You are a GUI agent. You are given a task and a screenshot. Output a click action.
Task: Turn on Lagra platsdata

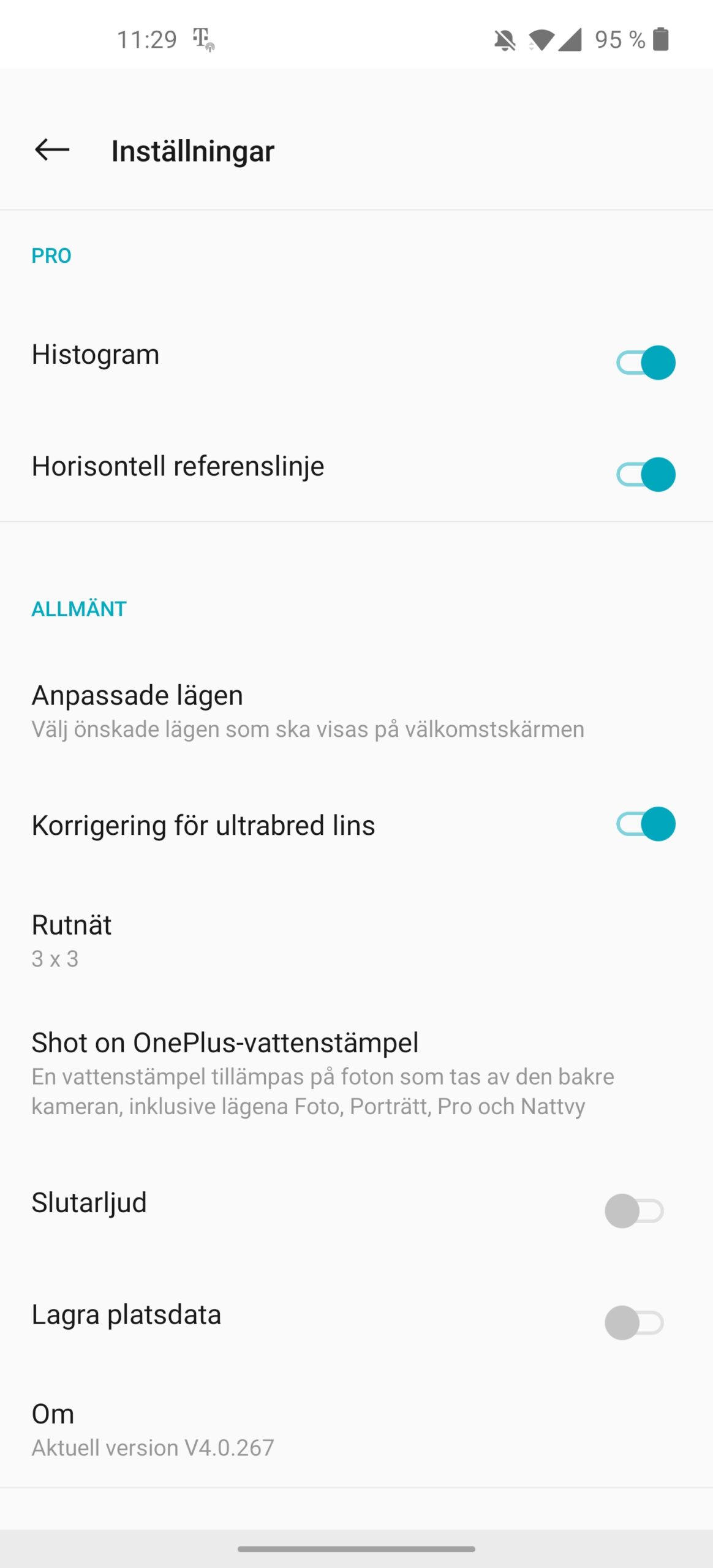(x=634, y=1323)
